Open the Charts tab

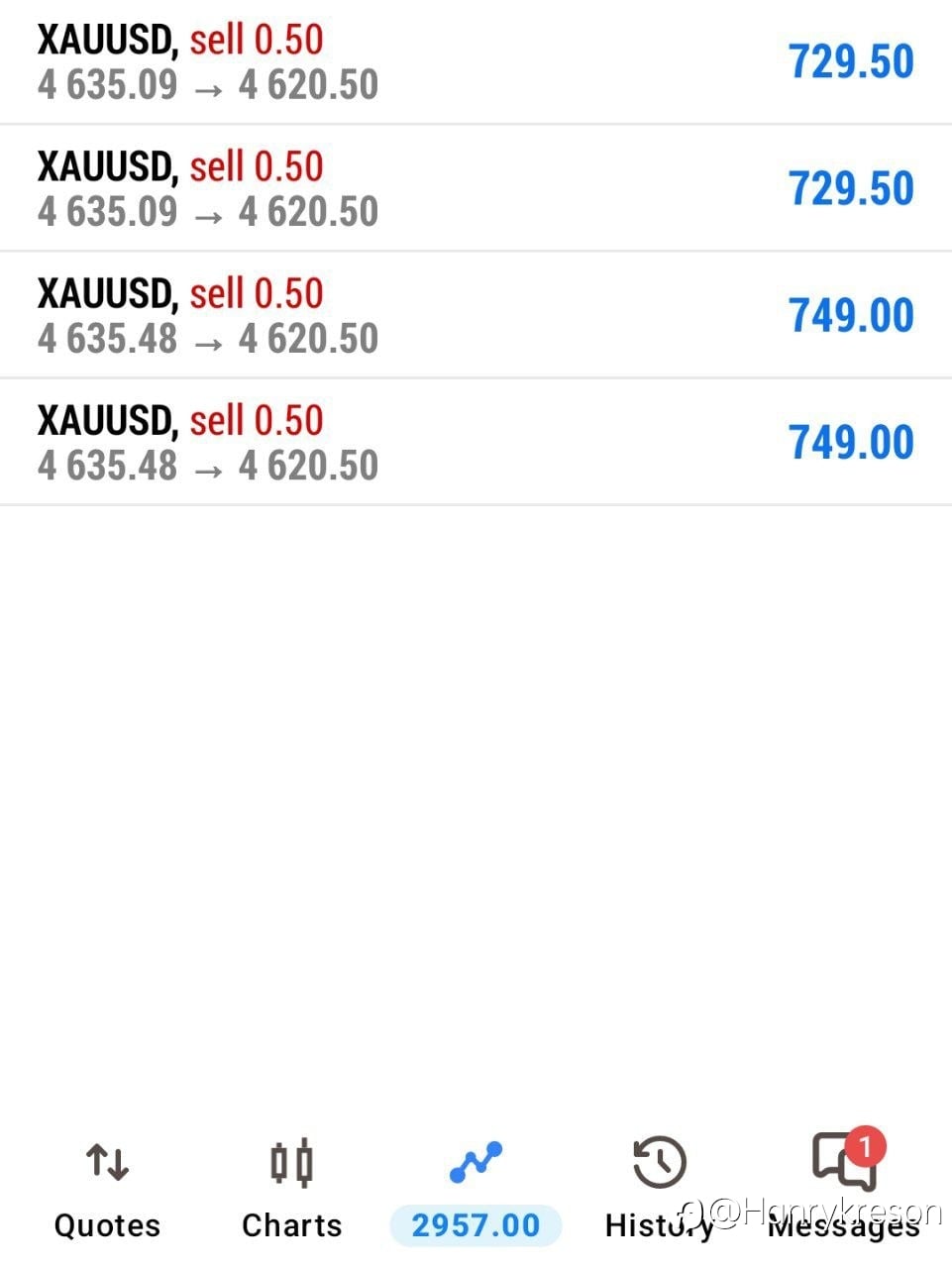[x=291, y=1189]
